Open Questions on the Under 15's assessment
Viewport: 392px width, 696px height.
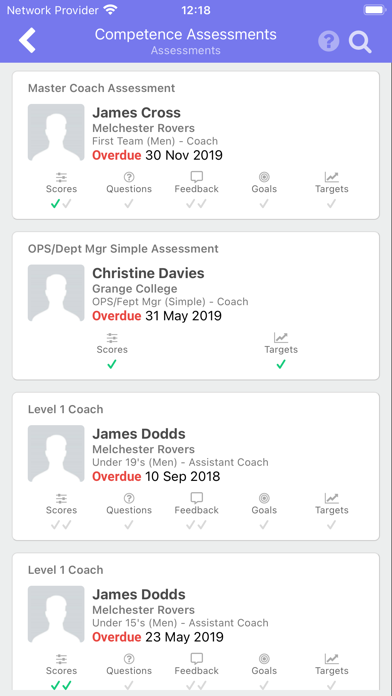pyautogui.click(x=129, y=672)
